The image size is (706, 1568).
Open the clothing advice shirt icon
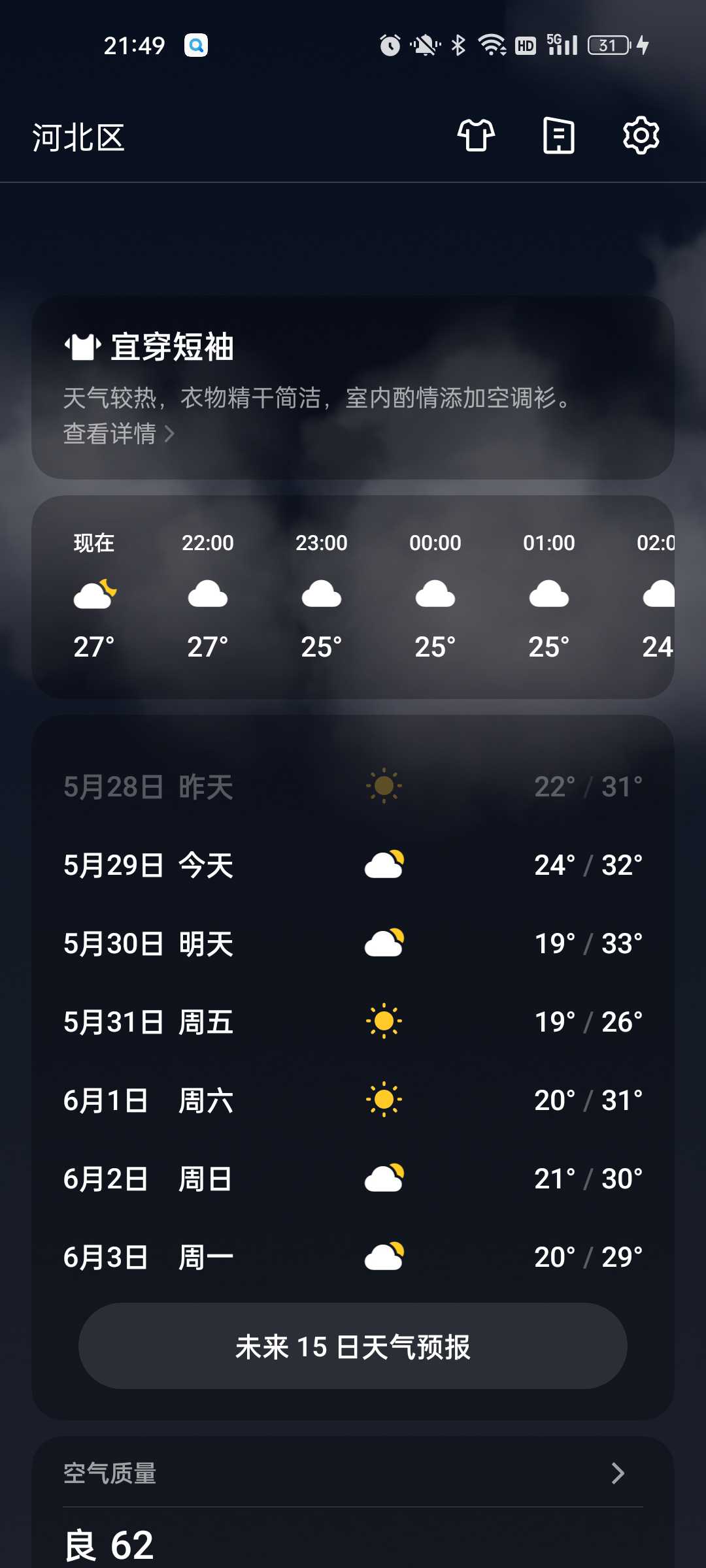tap(476, 136)
